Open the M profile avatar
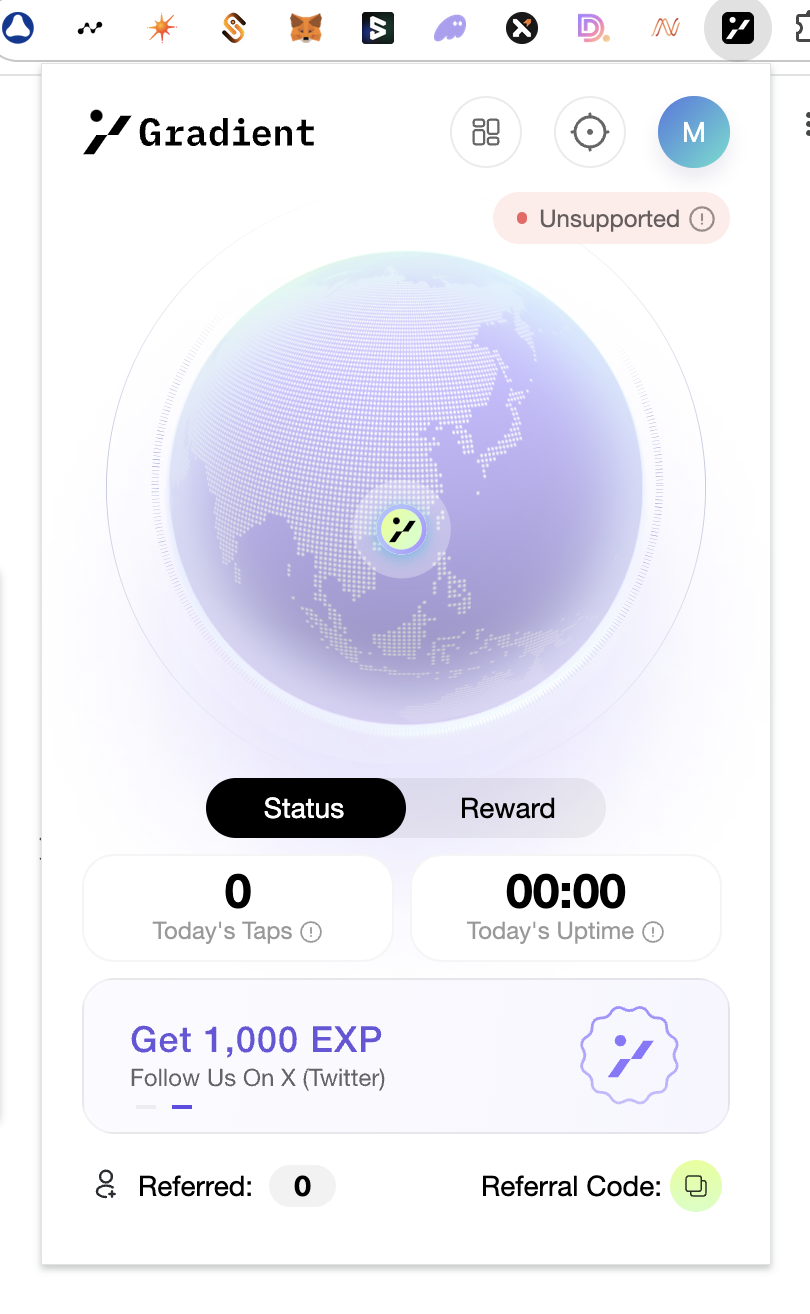Image resolution: width=810 pixels, height=1314 pixels. pos(694,132)
